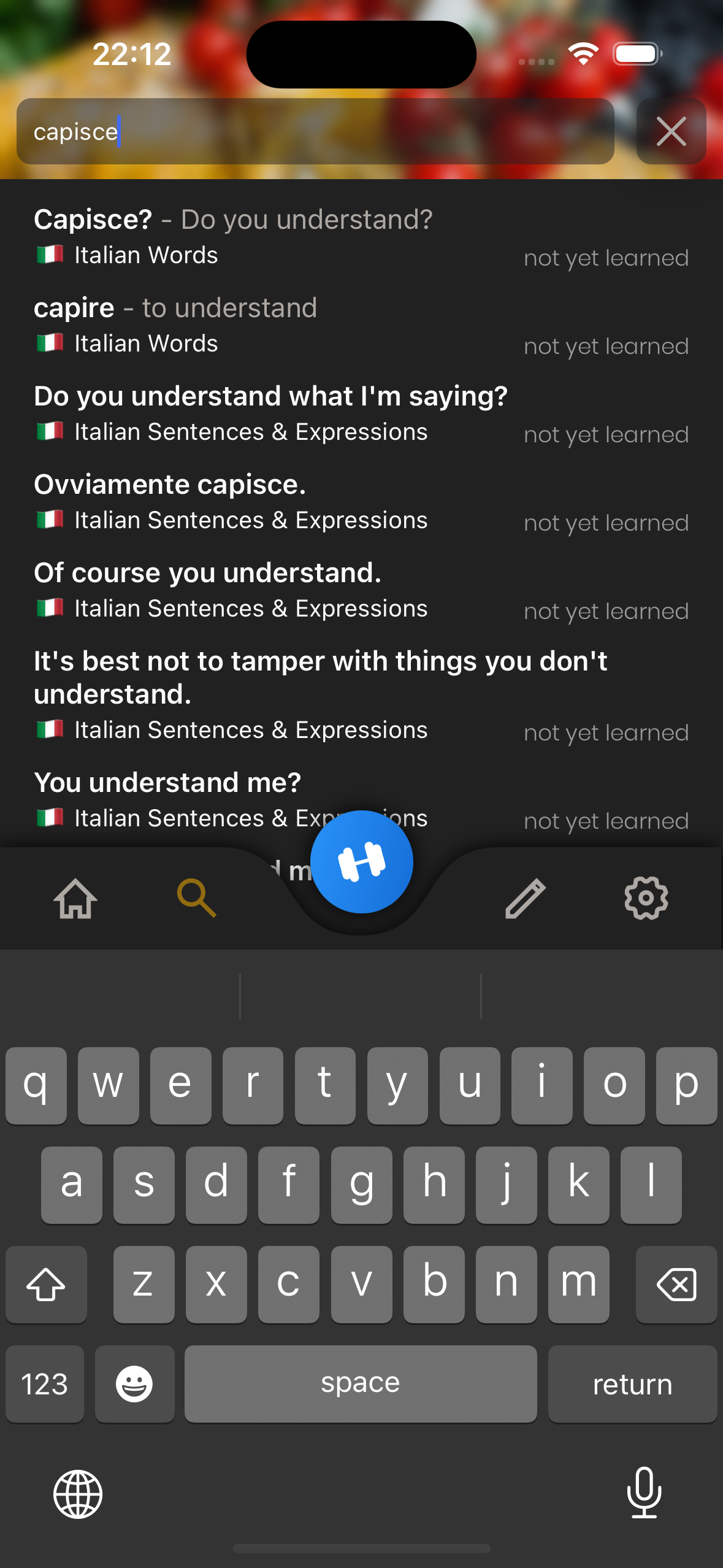Tap the backspace key on the keyboard
Screen dimensions: 723x1568
(676, 1284)
